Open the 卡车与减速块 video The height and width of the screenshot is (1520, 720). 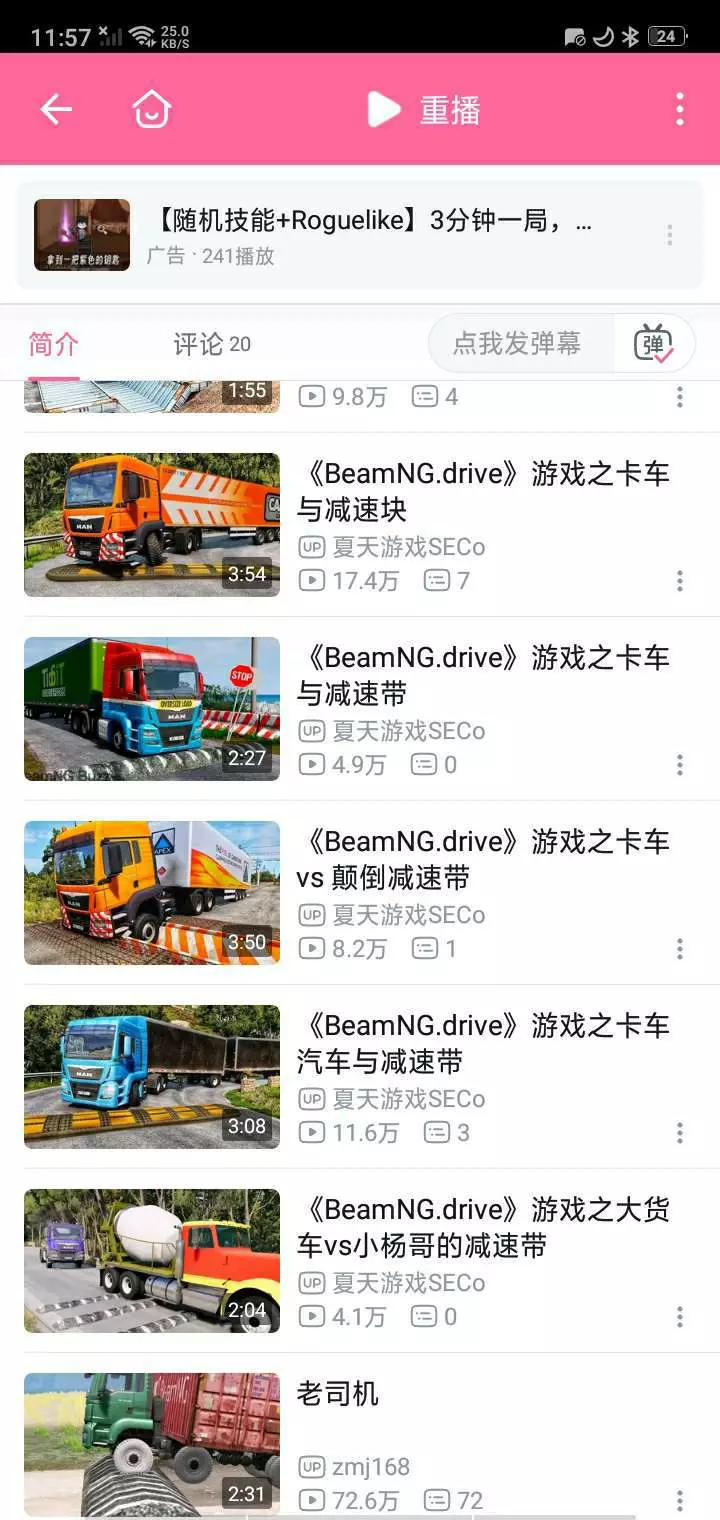(x=482, y=491)
